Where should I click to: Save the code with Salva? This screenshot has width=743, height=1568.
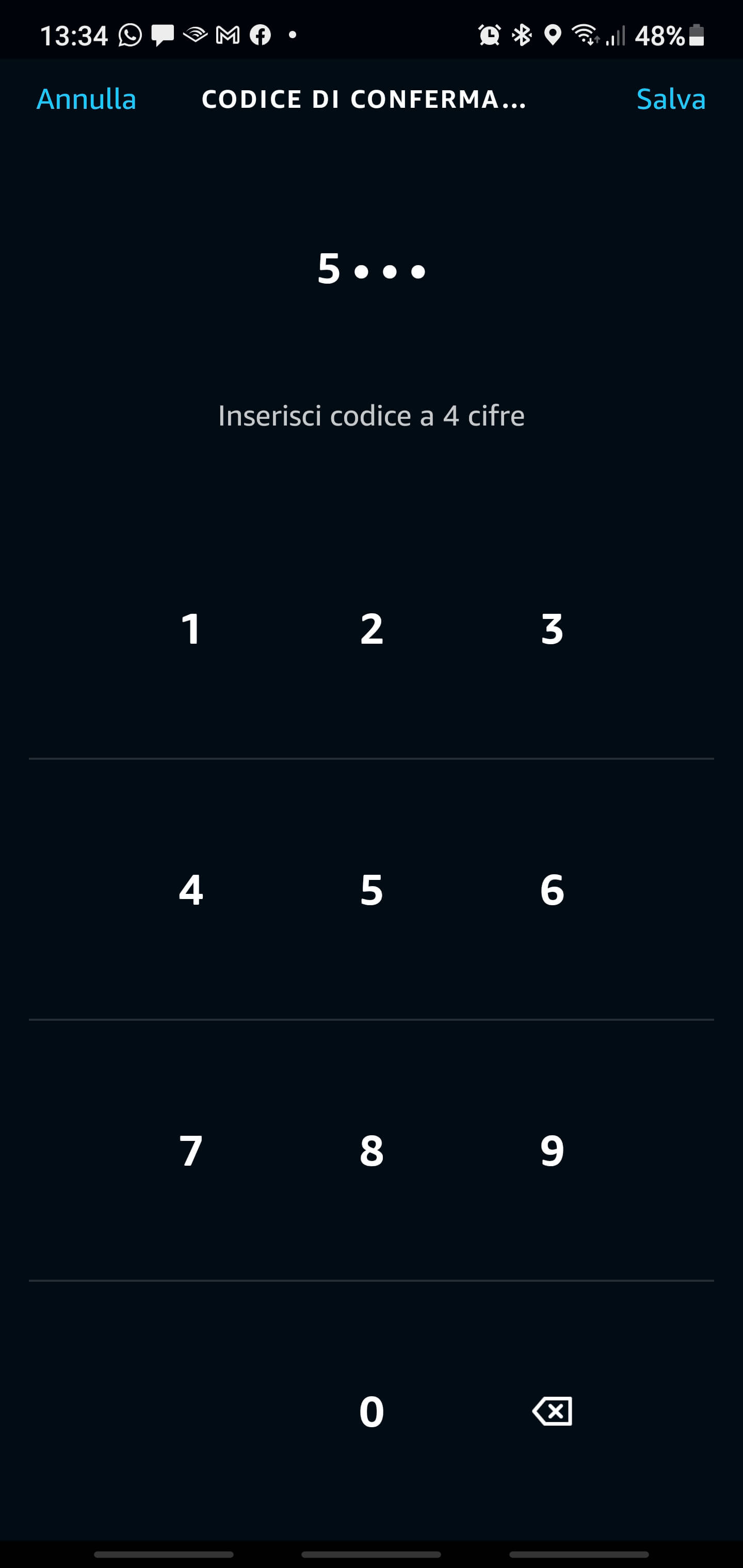(671, 99)
